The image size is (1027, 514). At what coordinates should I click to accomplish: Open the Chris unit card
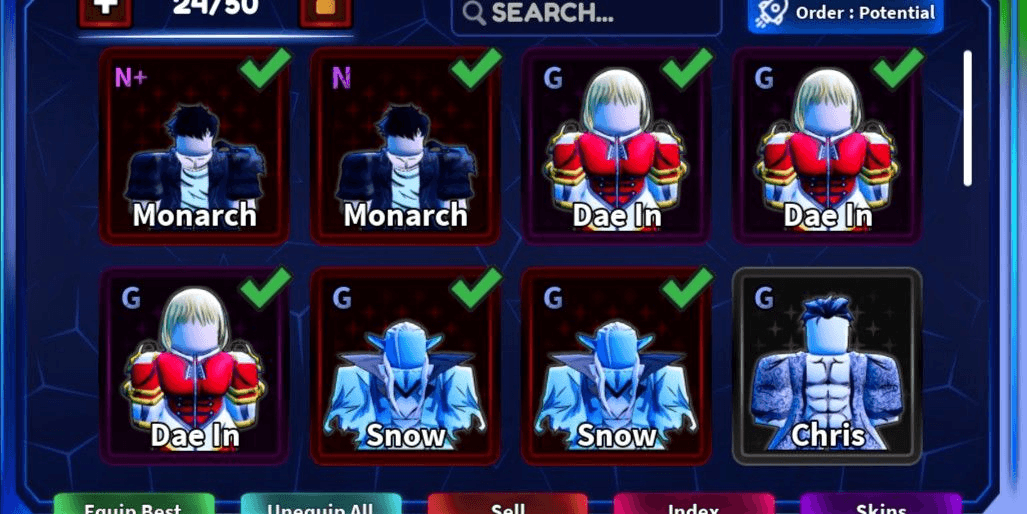(x=827, y=366)
